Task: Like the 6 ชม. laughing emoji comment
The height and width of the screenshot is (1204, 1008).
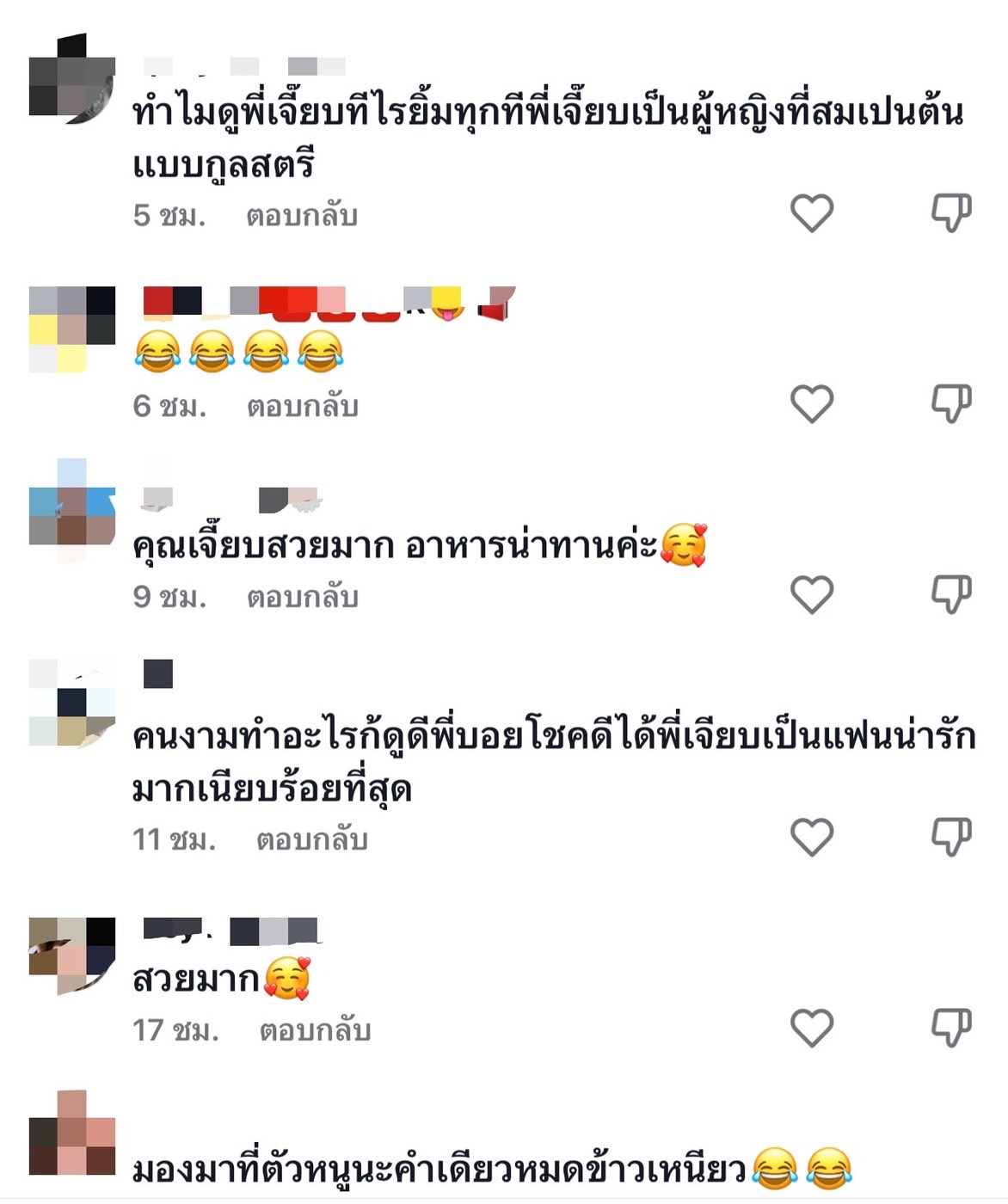Action: point(812,403)
